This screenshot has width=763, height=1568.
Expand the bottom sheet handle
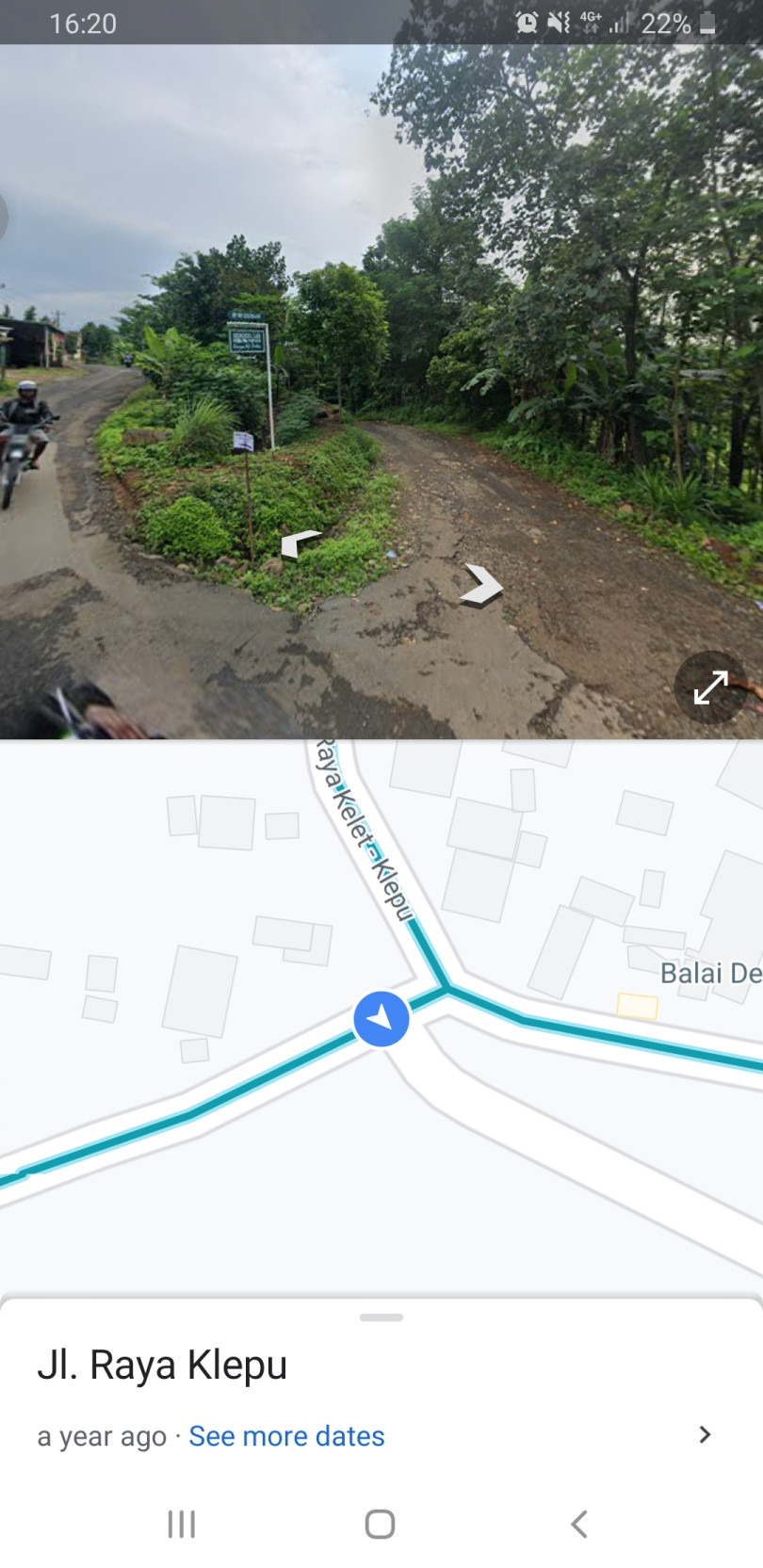[381, 1317]
